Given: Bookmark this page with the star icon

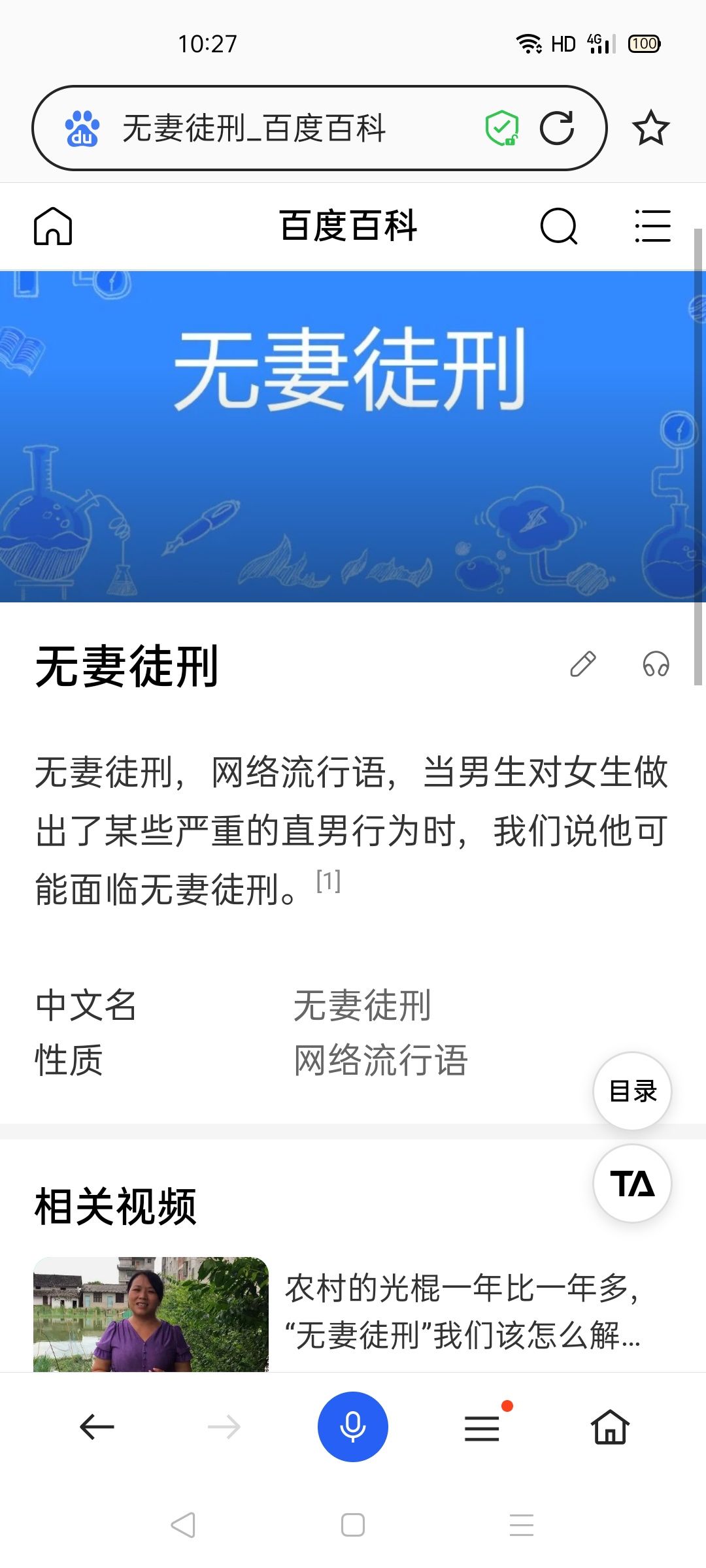Looking at the screenshot, I should (650, 128).
